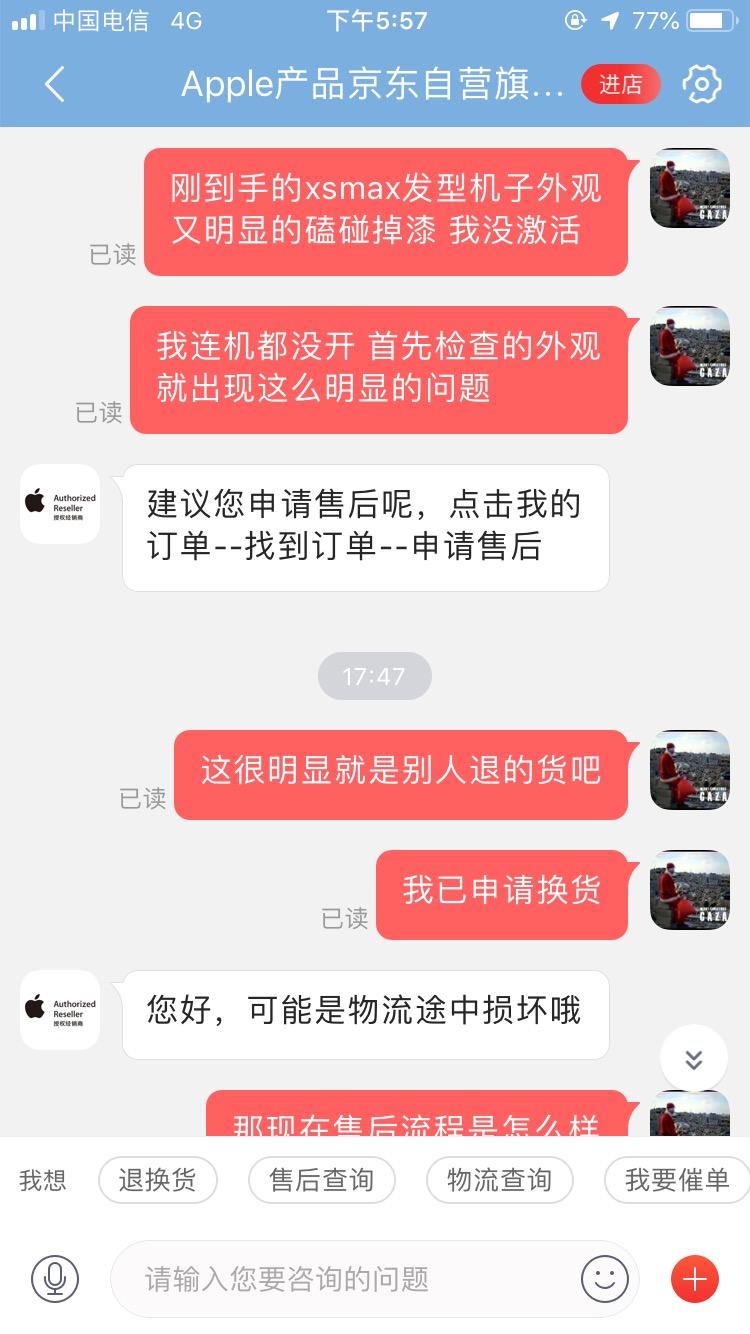
Task: Select the 我要催单 chip
Action: [x=676, y=1180]
